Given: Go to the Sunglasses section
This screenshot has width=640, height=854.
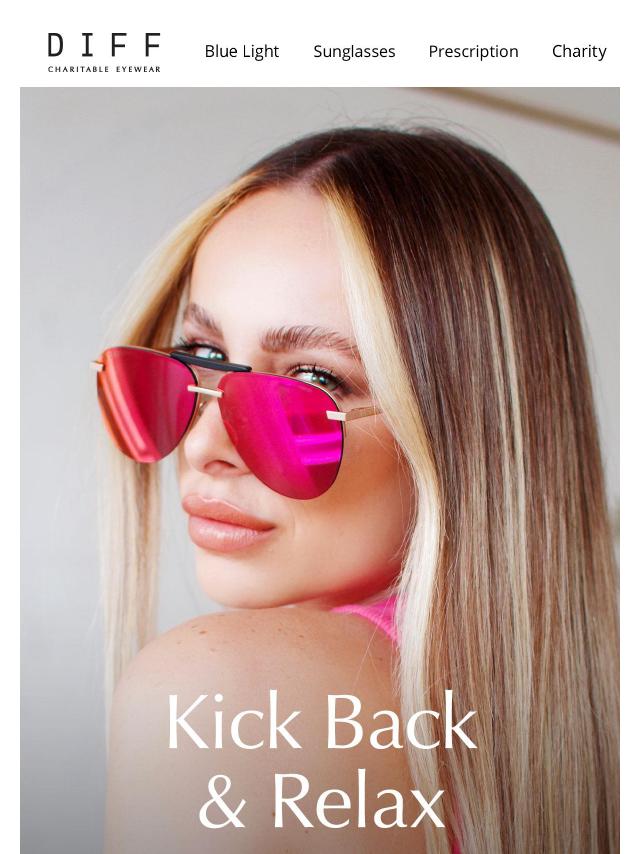Looking at the screenshot, I should [354, 51].
